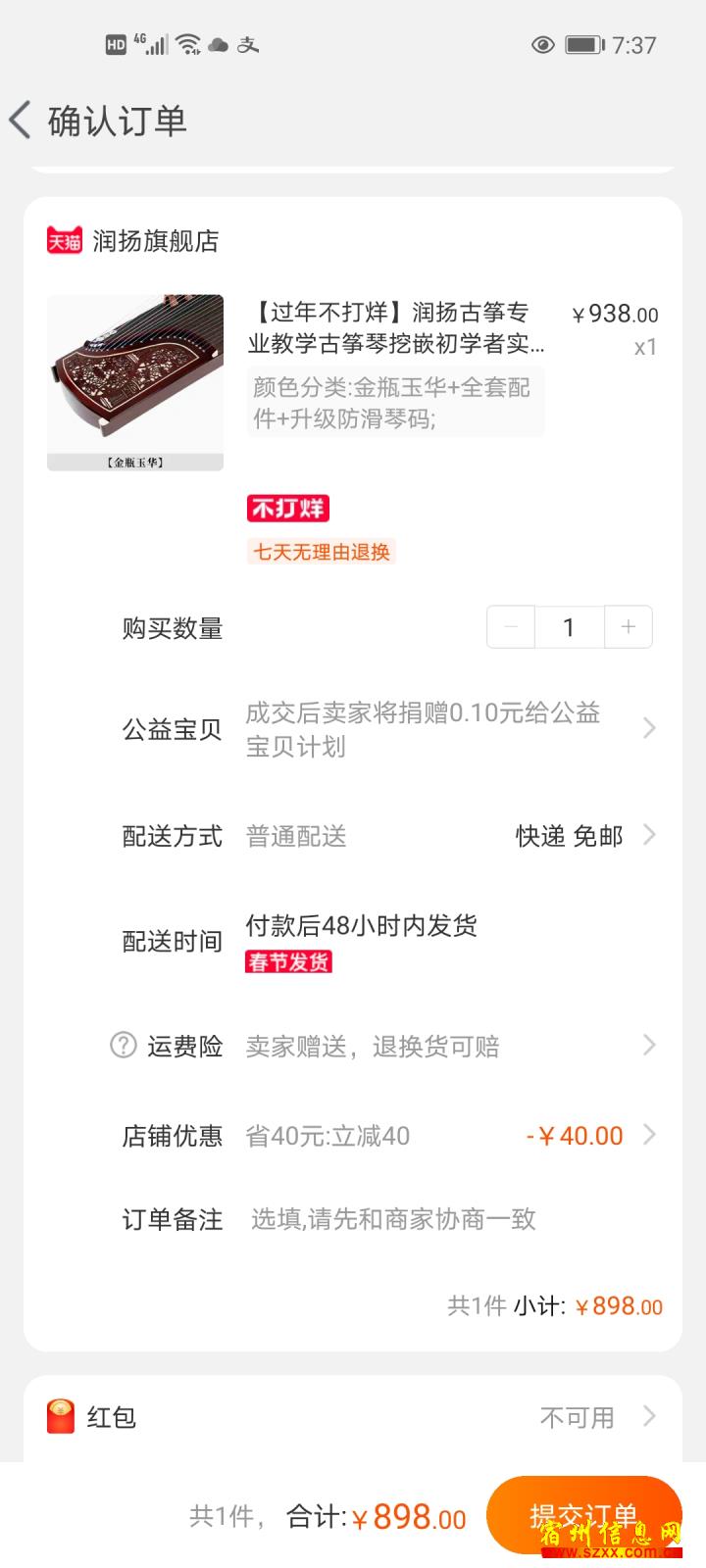Screen dimensions: 706x1568
Task: Decrease purchase quantity with the minus button
Action: (x=511, y=627)
